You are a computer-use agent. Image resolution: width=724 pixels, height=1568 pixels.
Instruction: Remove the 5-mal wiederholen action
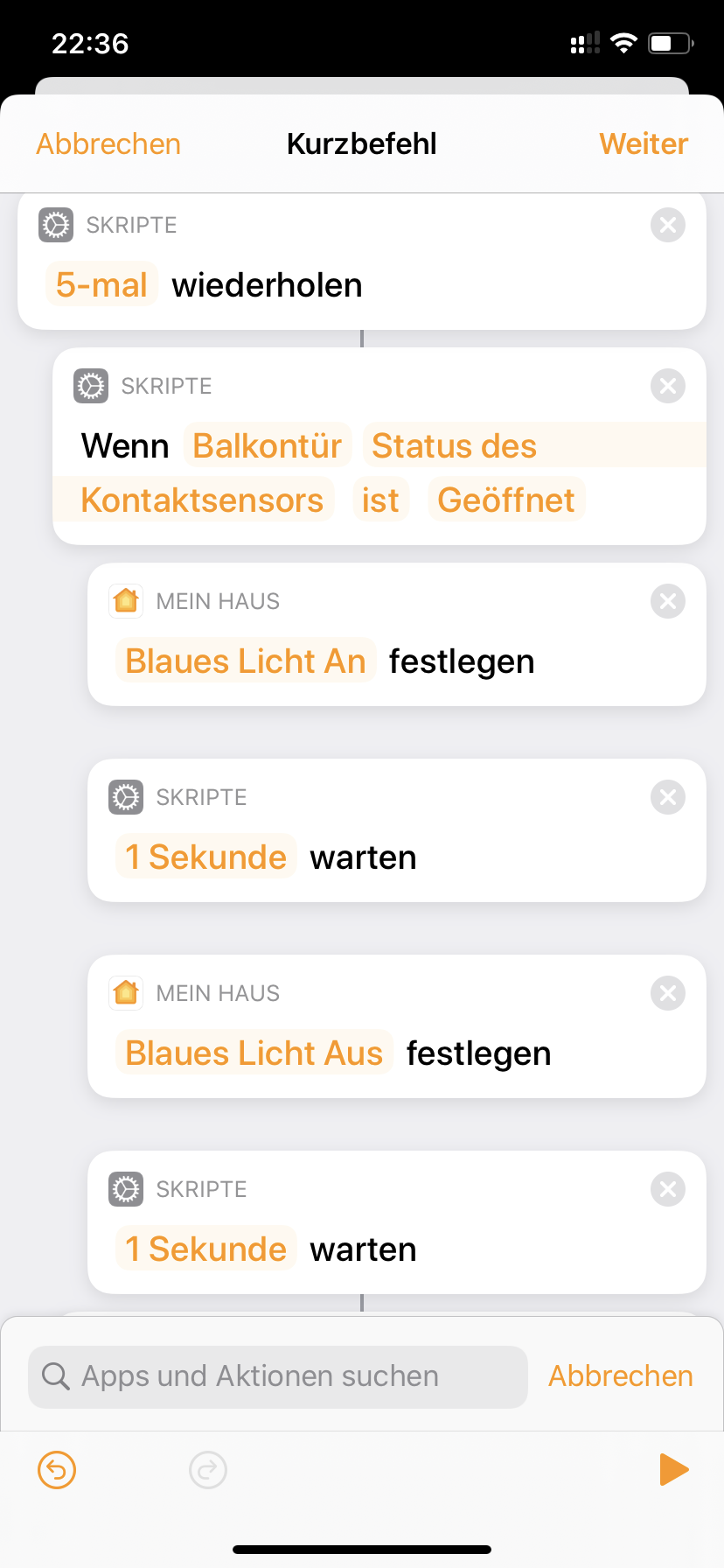(667, 225)
